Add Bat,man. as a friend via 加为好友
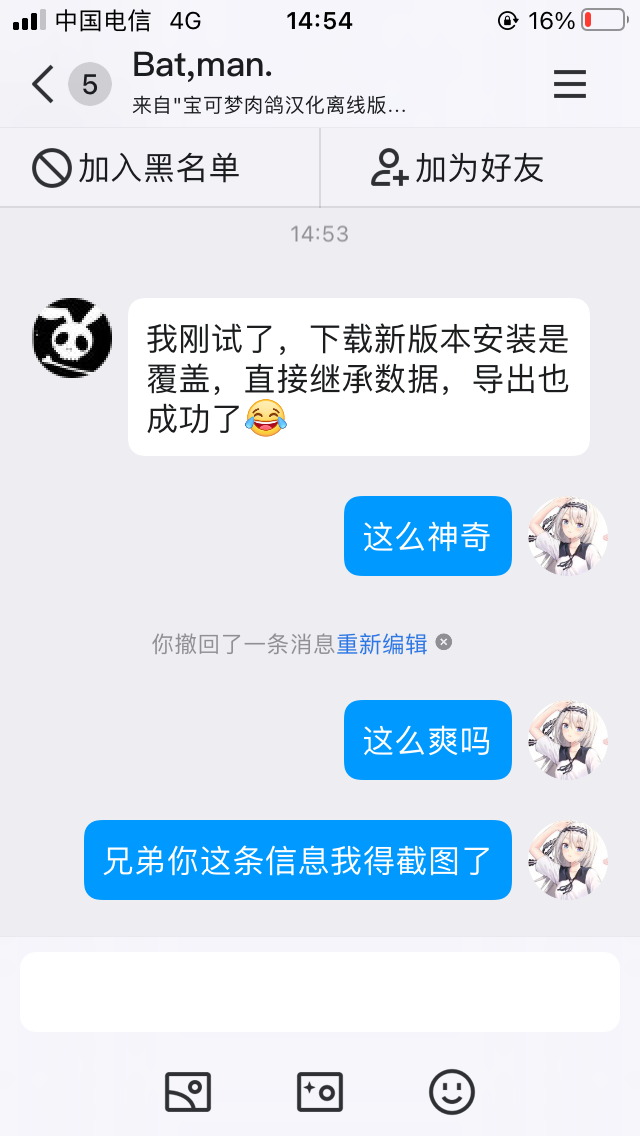Image resolution: width=640 pixels, height=1136 pixels. point(457,168)
